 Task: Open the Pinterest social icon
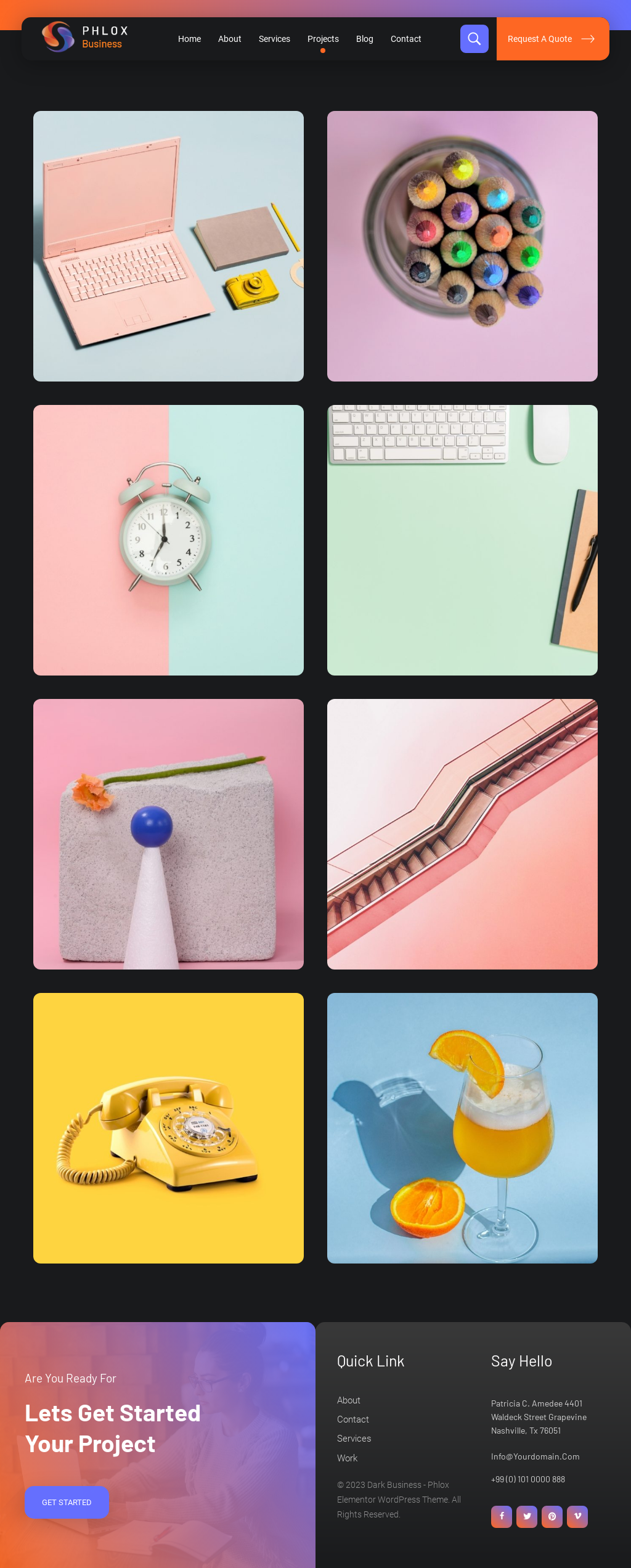click(x=552, y=1516)
